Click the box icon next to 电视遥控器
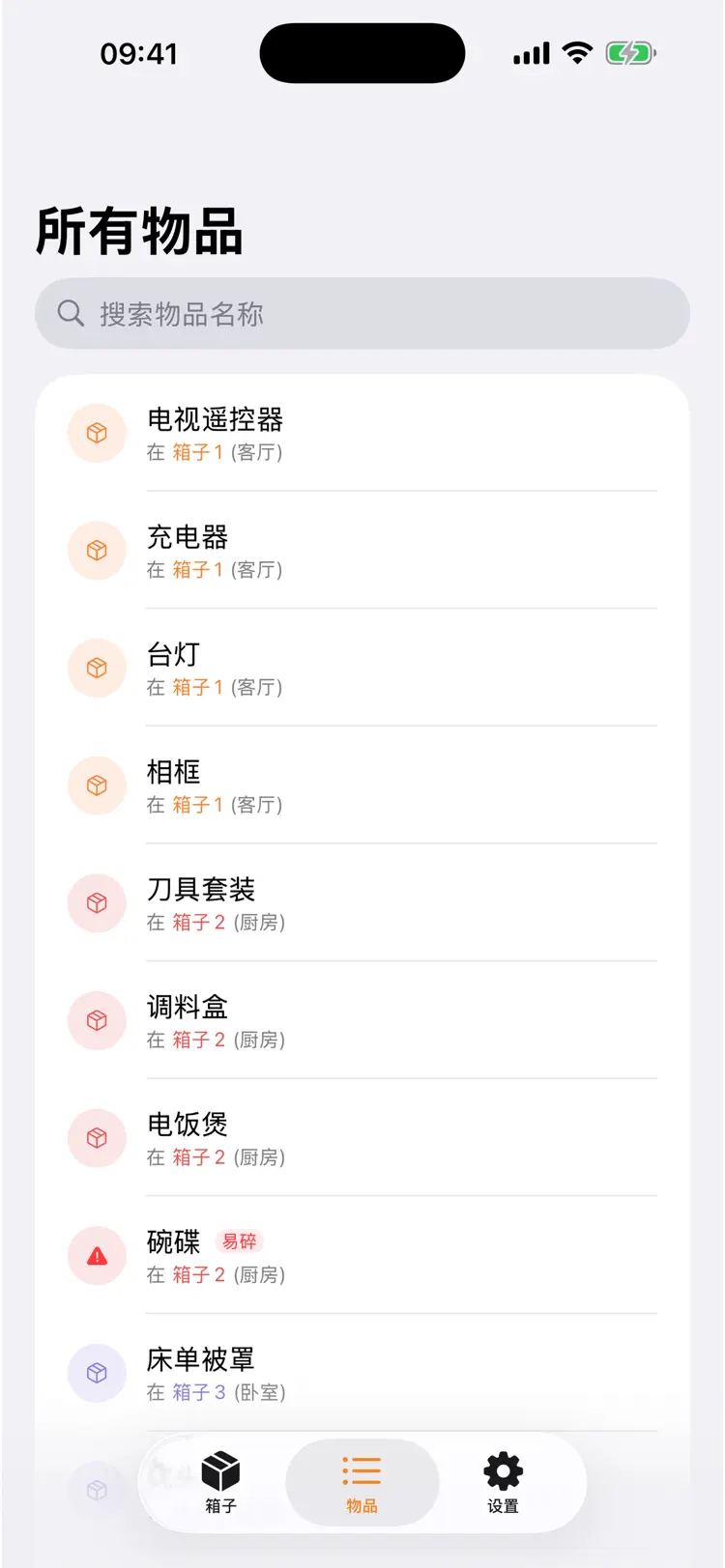Viewport: 725px width, 1568px height. point(97,433)
